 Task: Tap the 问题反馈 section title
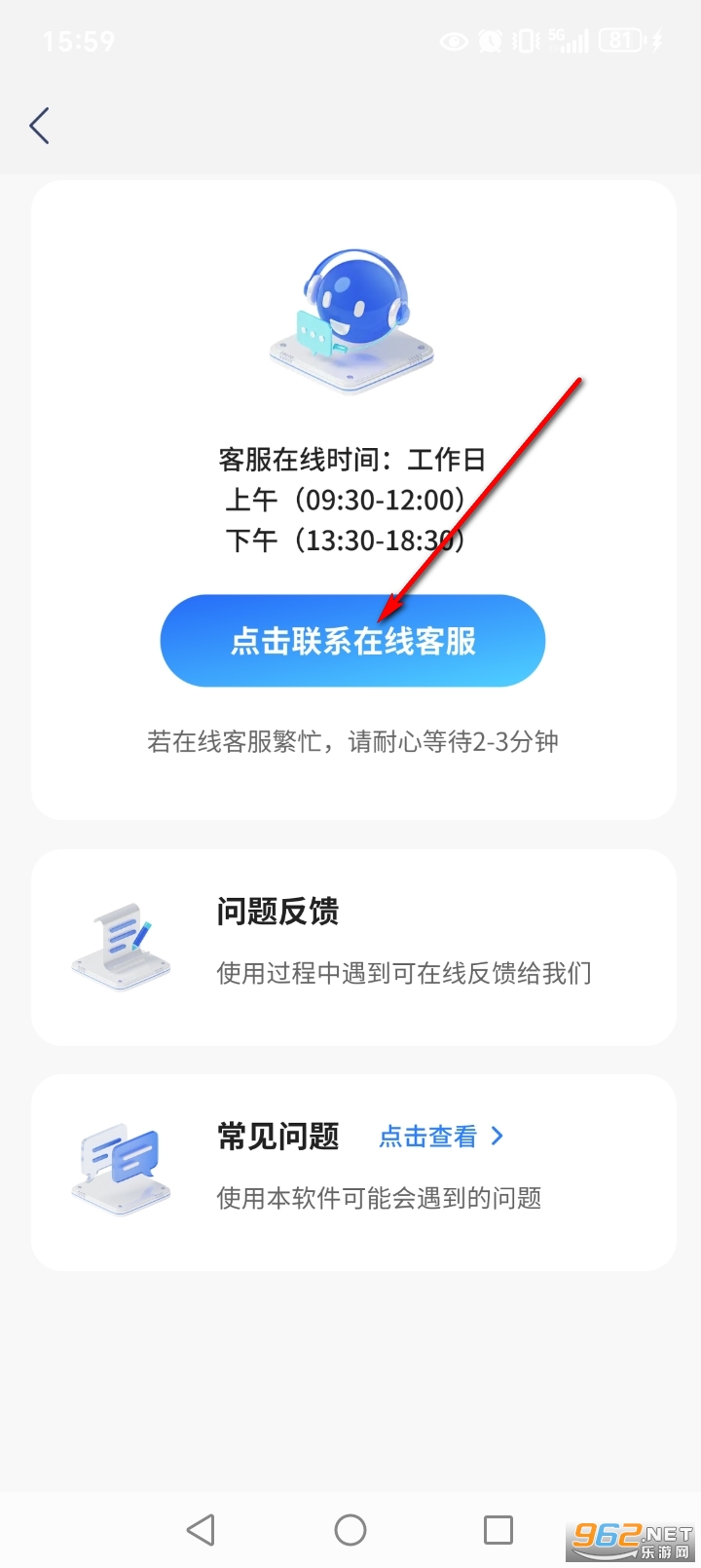277,912
